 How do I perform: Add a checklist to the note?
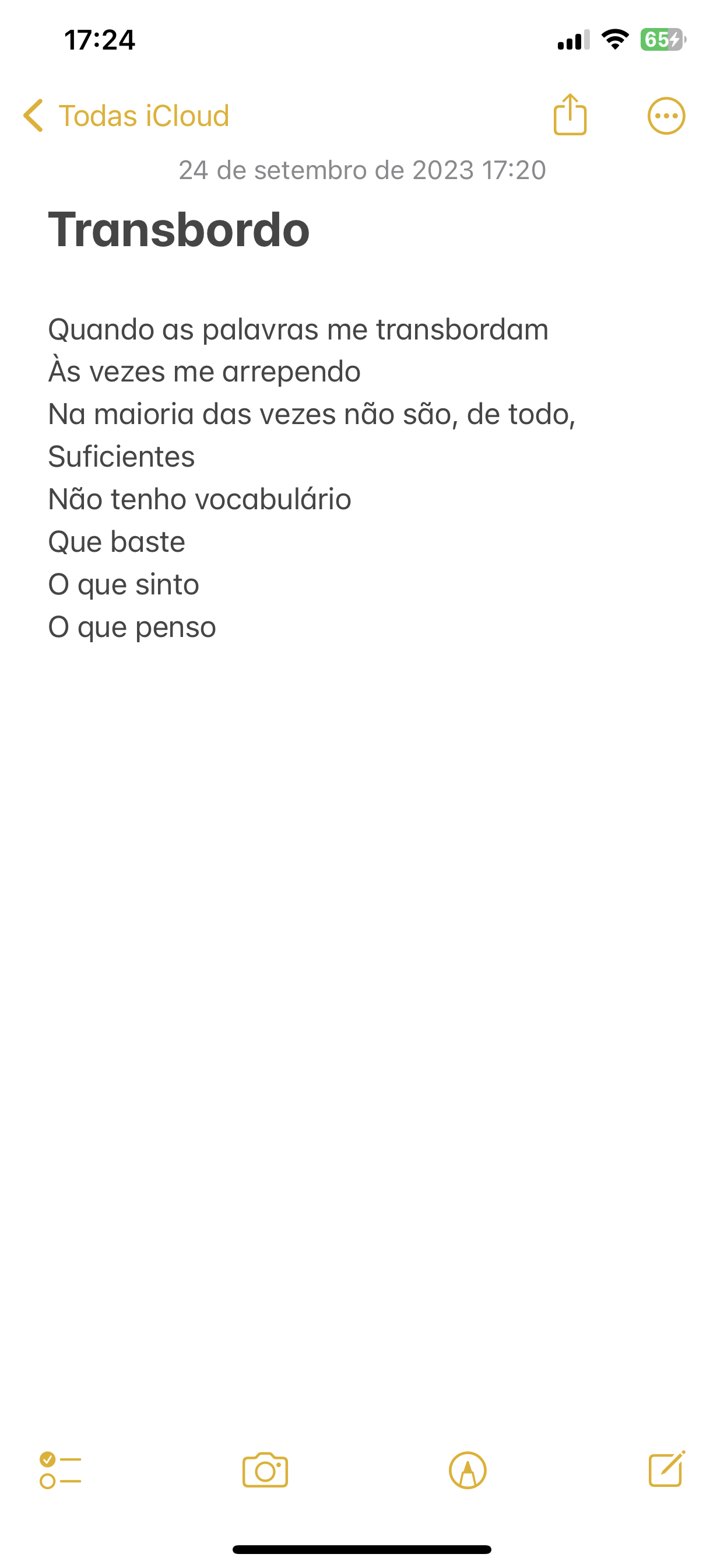coord(60,1471)
